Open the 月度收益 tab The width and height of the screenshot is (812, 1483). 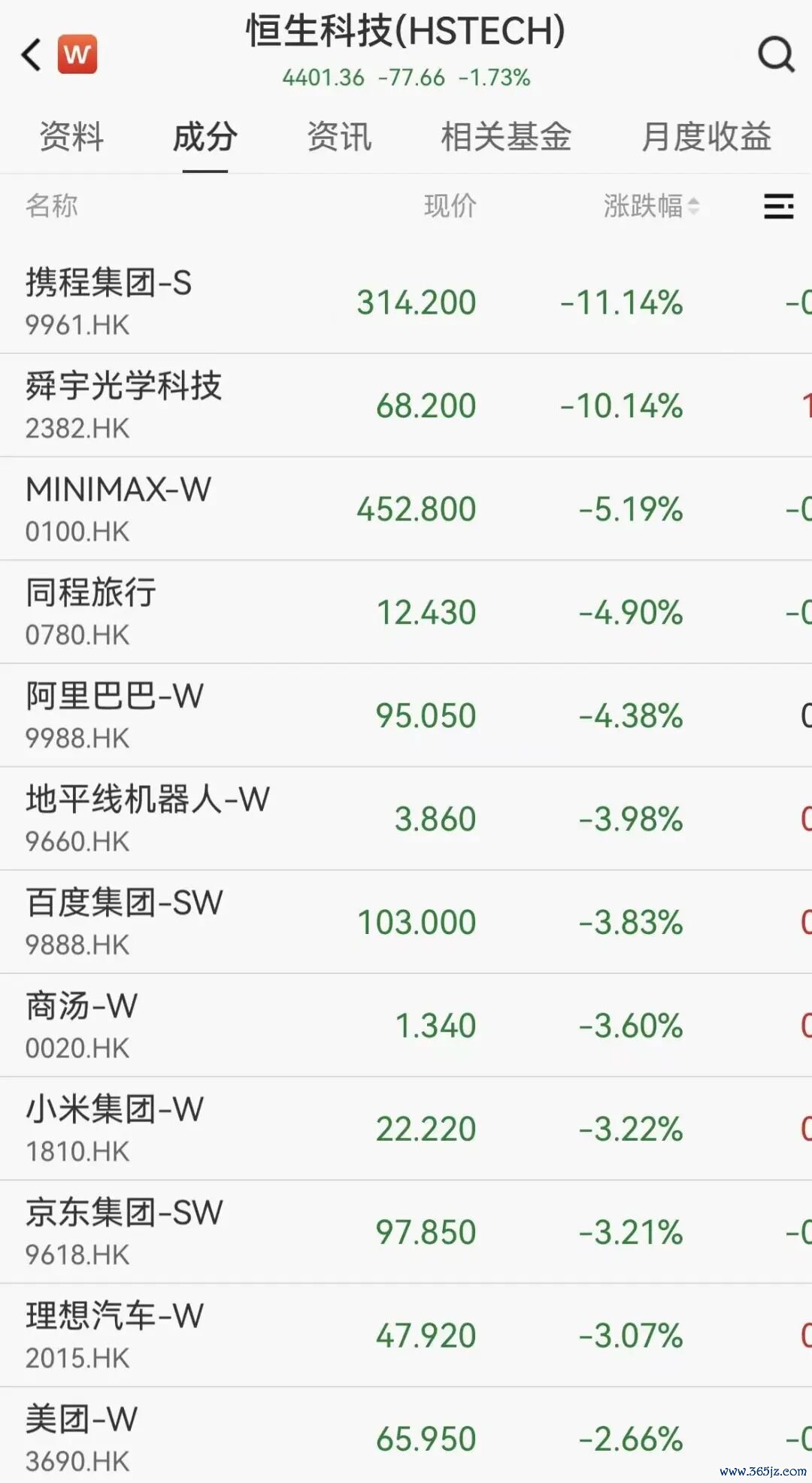point(706,137)
